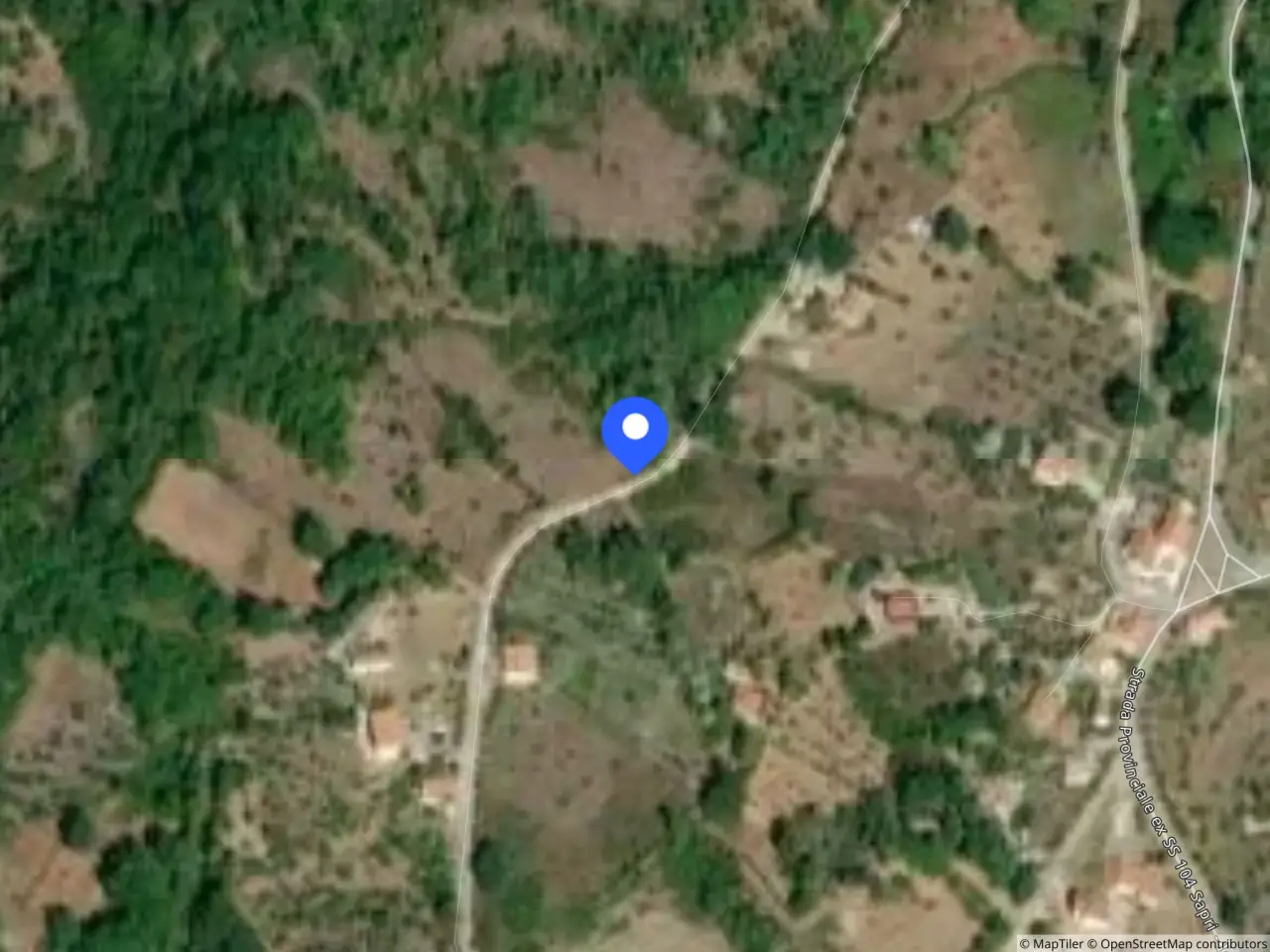Viewport: 1270px width, 952px height.
Task: Tap the blue location pin marker
Action: point(635,433)
